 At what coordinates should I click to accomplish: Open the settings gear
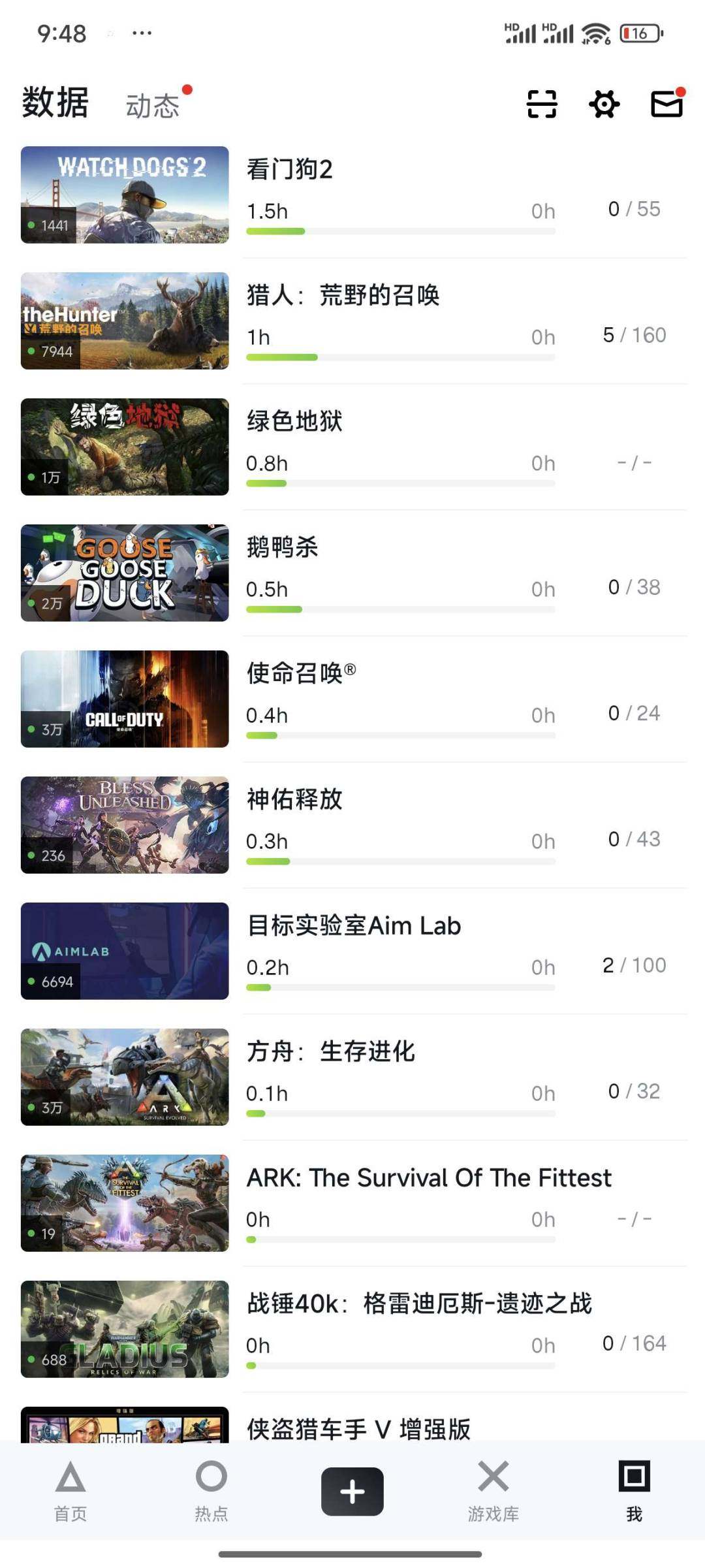(x=604, y=103)
